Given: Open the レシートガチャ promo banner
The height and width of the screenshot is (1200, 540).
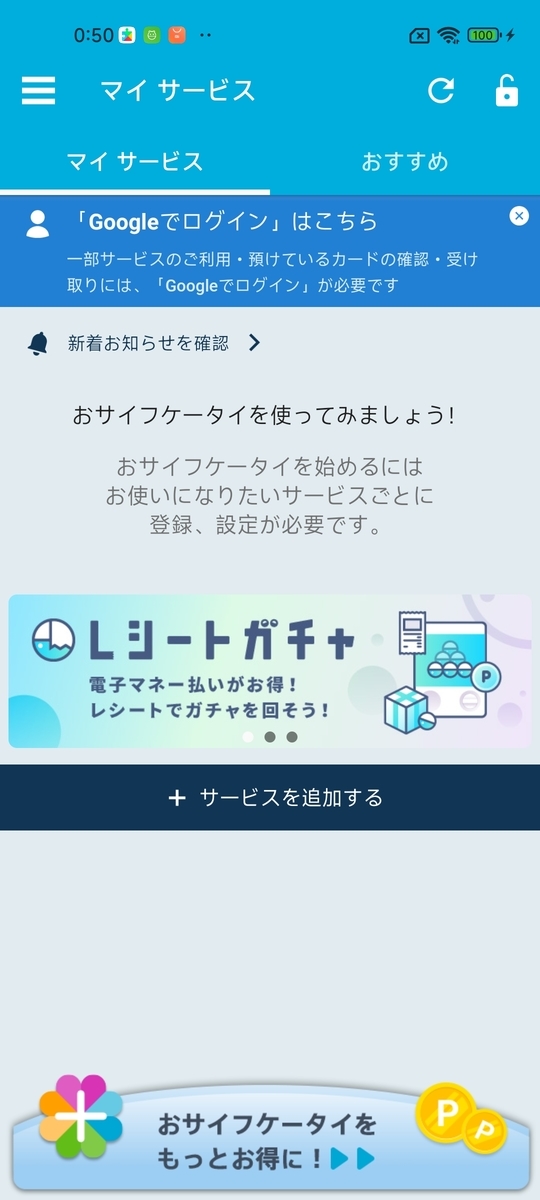Looking at the screenshot, I should tap(270, 671).
